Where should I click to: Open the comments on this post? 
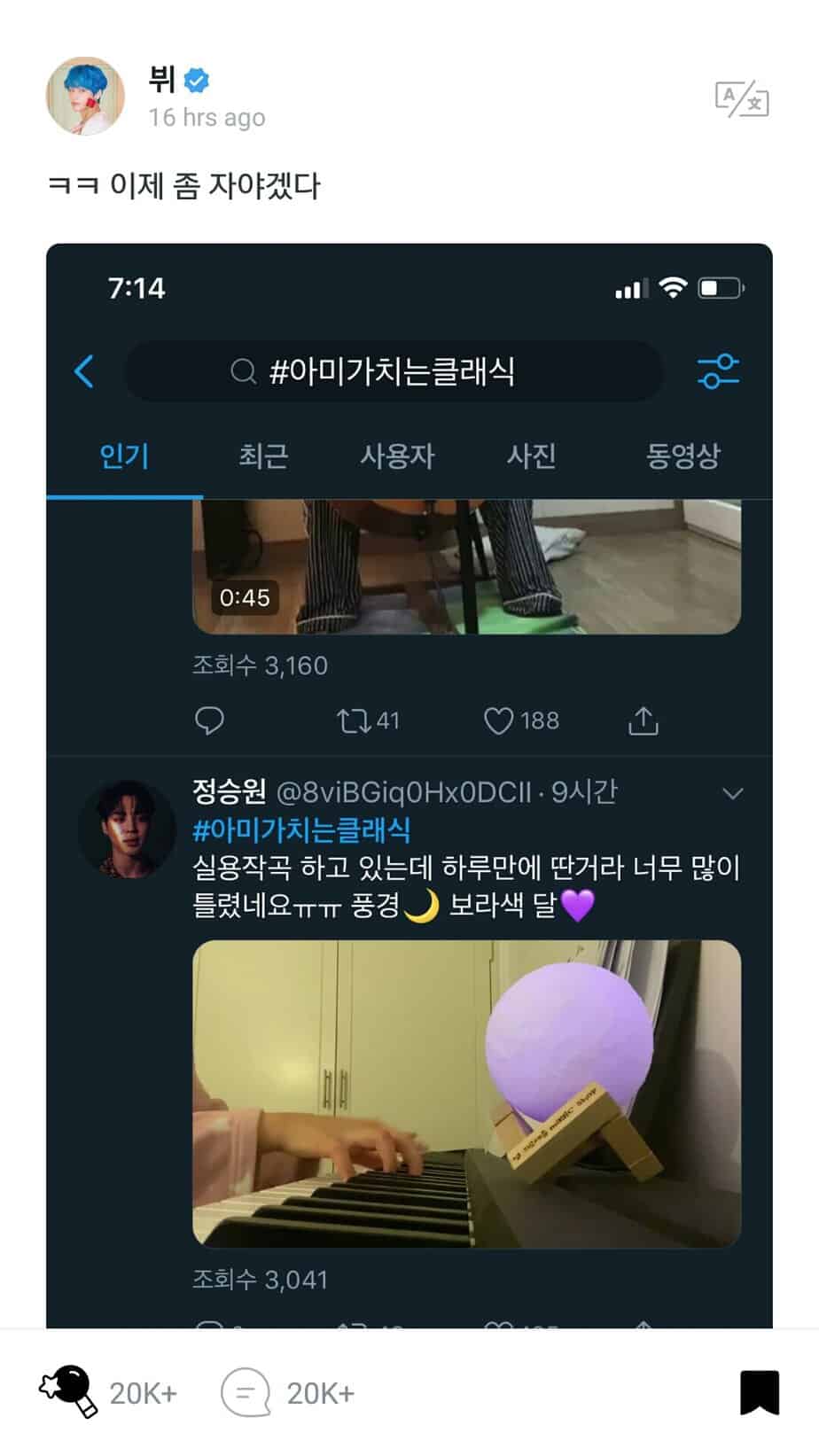[x=246, y=1392]
